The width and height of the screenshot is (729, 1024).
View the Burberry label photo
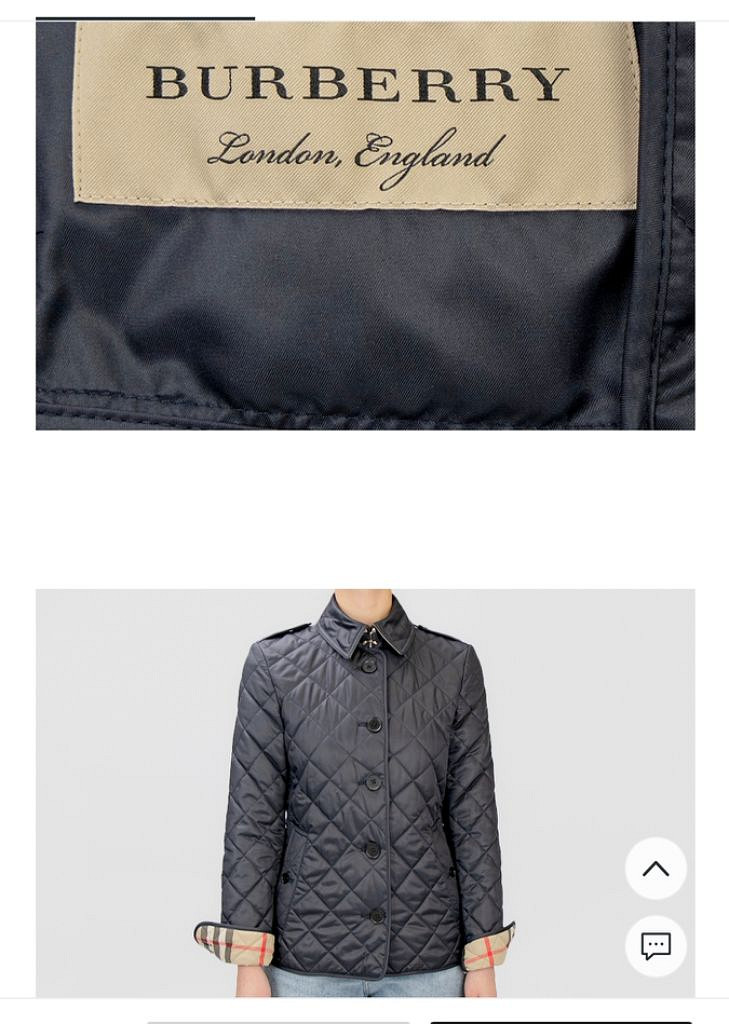(365, 225)
